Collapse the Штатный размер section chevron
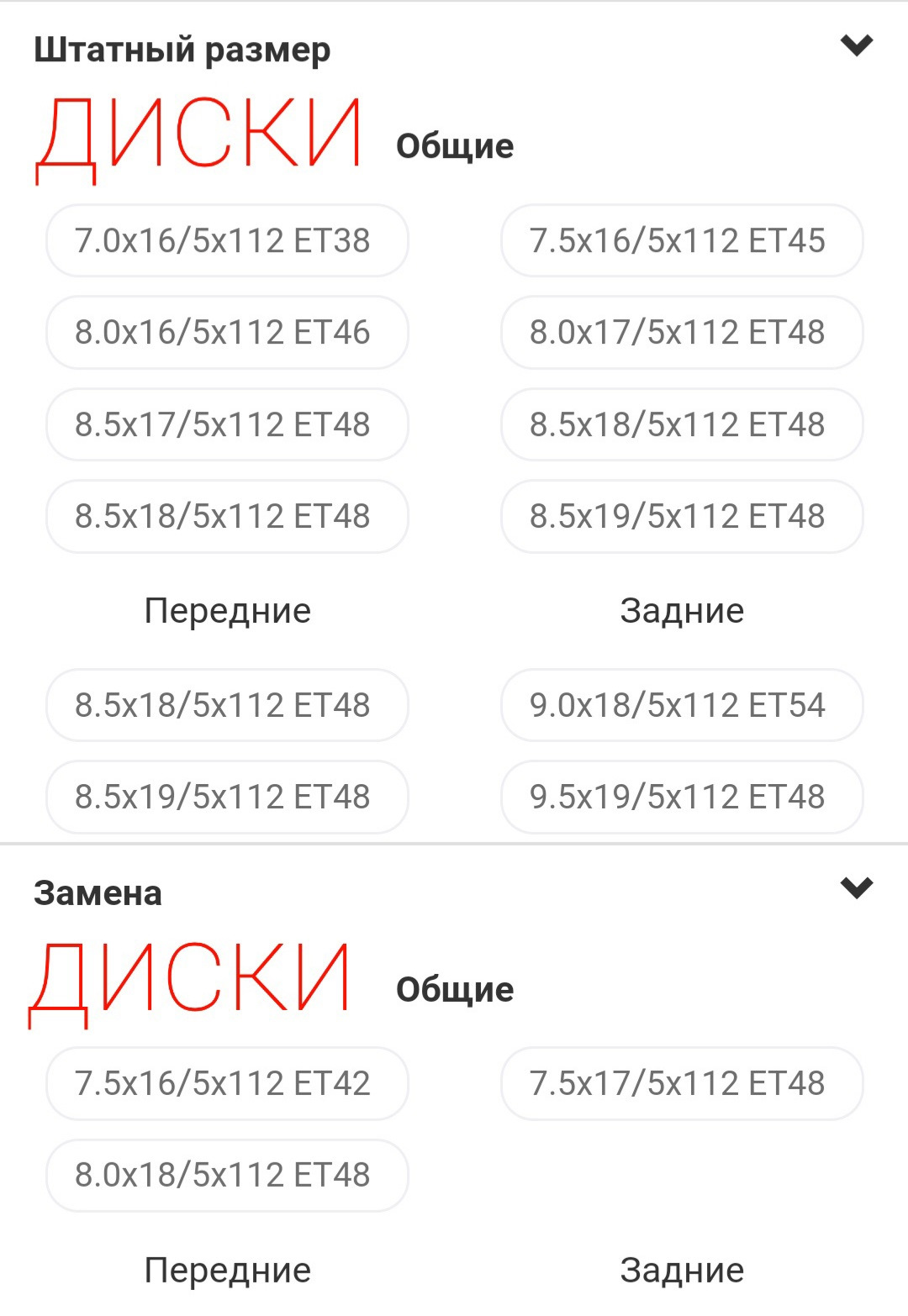This screenshot has width=908, height=1316. pyautogui.click(x=857, y=45)
